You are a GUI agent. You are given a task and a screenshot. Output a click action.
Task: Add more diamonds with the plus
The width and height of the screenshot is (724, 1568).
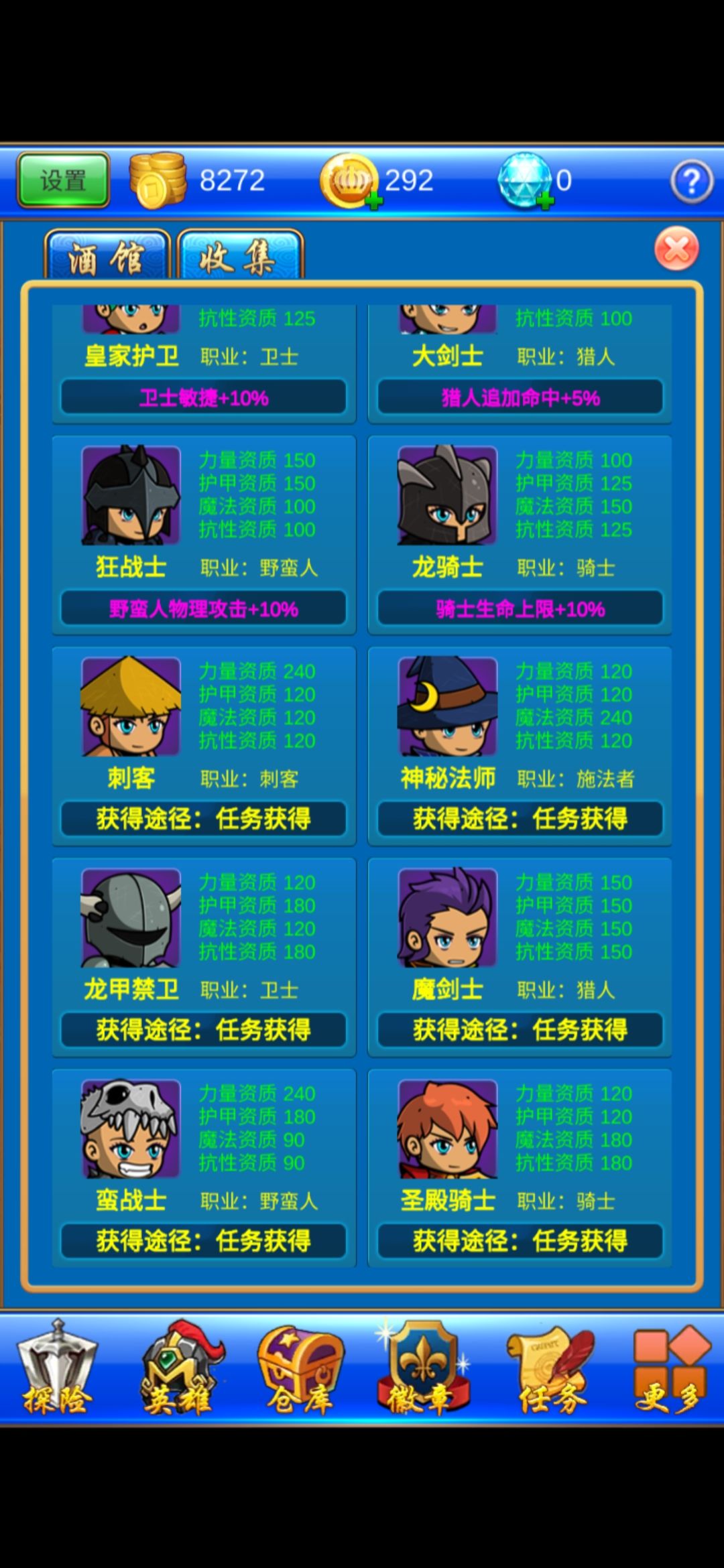(x=546, y=200)
